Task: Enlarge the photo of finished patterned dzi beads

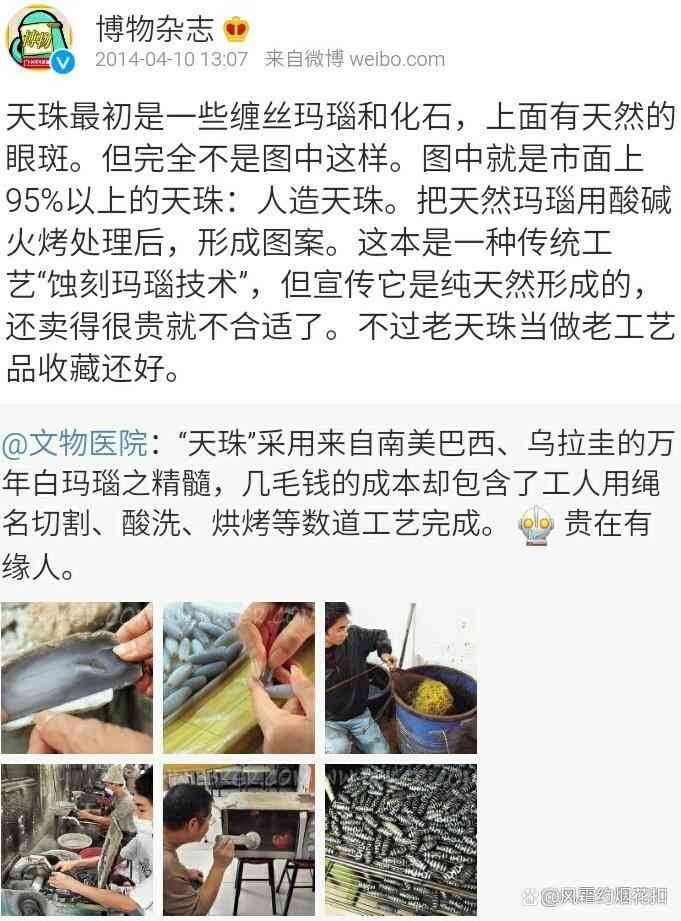Action: (x=400, y=838)
